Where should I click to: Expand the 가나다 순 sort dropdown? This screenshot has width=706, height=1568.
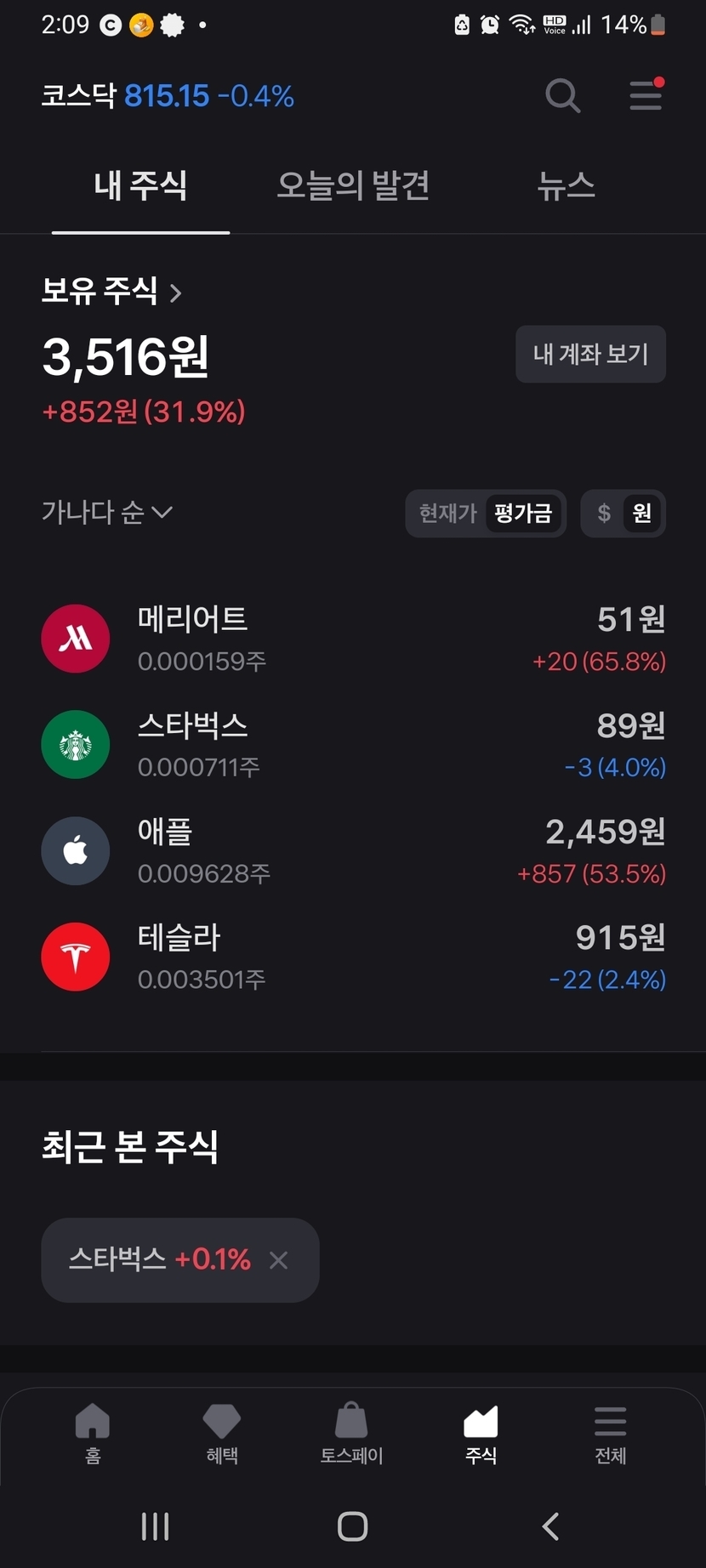click(x=107, y=512)
